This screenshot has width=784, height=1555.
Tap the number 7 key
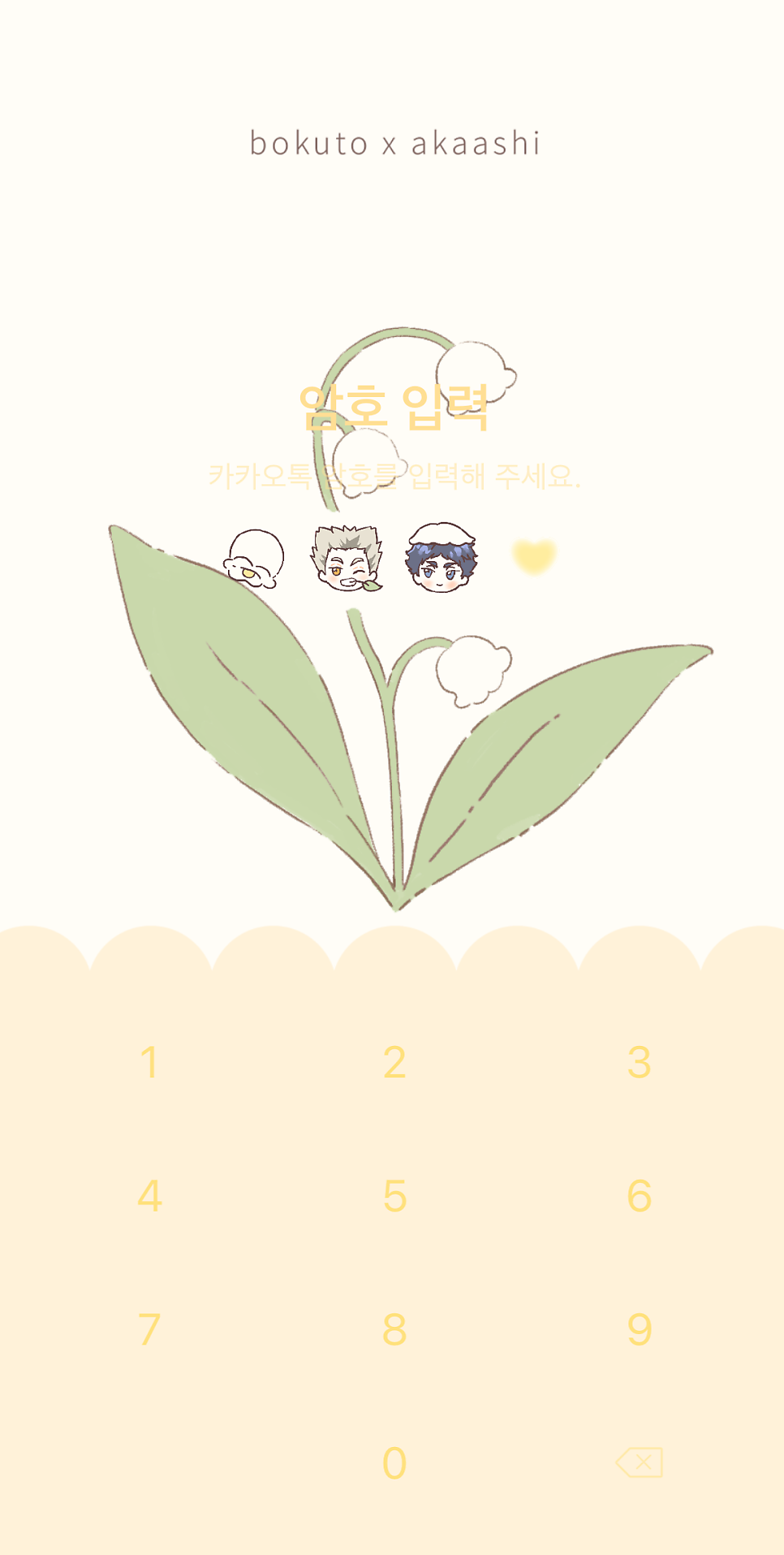(149, 1330)
